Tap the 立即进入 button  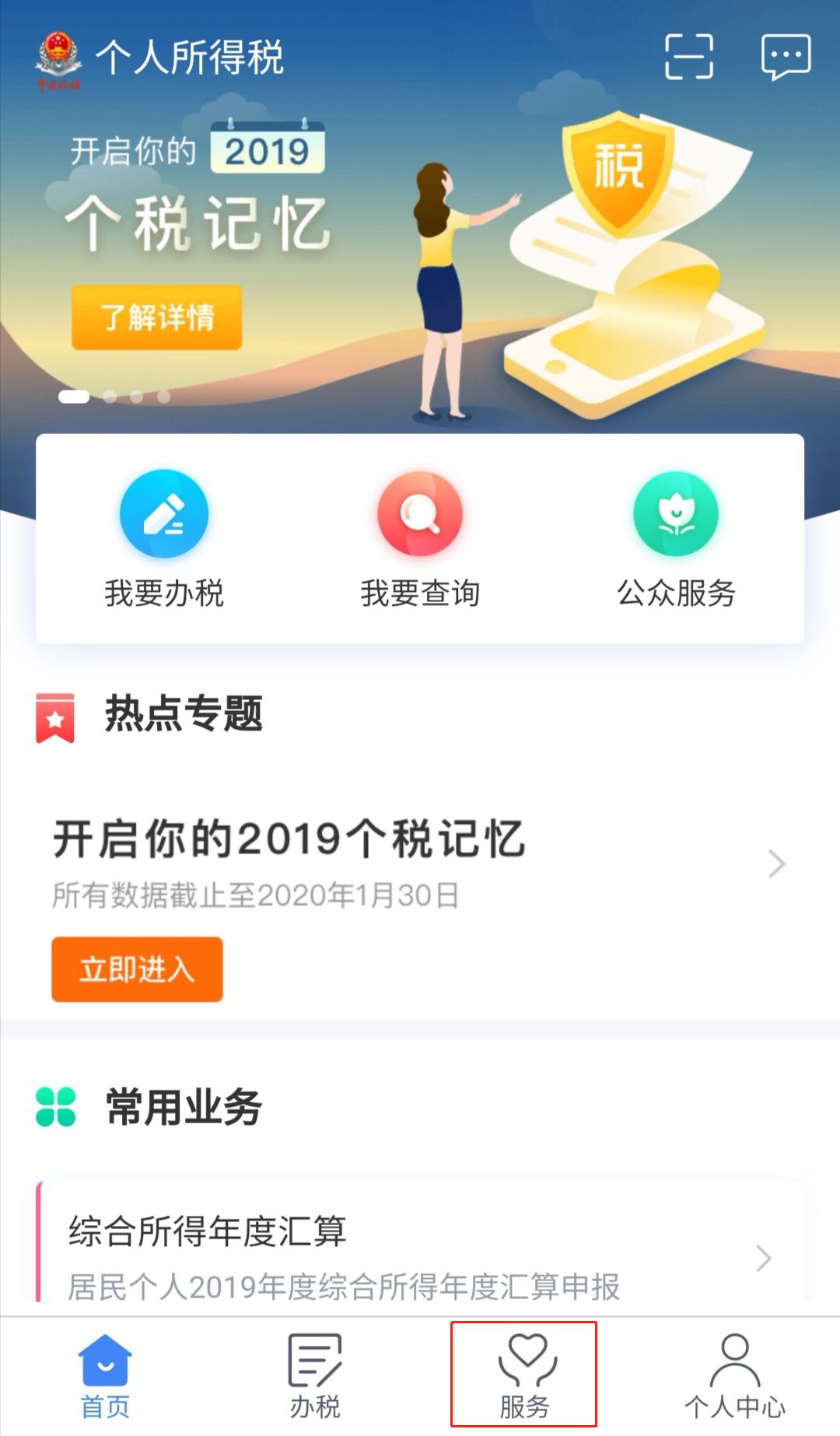(x=137, y=969)
